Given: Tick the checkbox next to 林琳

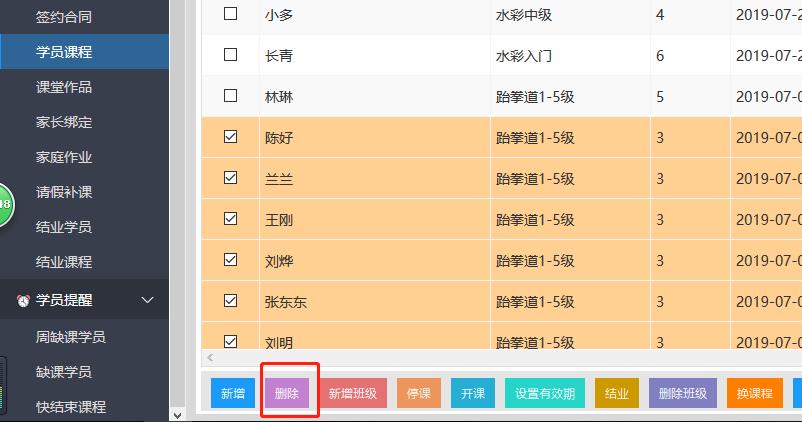Looking at the screenshot, I should click(231, 96).
